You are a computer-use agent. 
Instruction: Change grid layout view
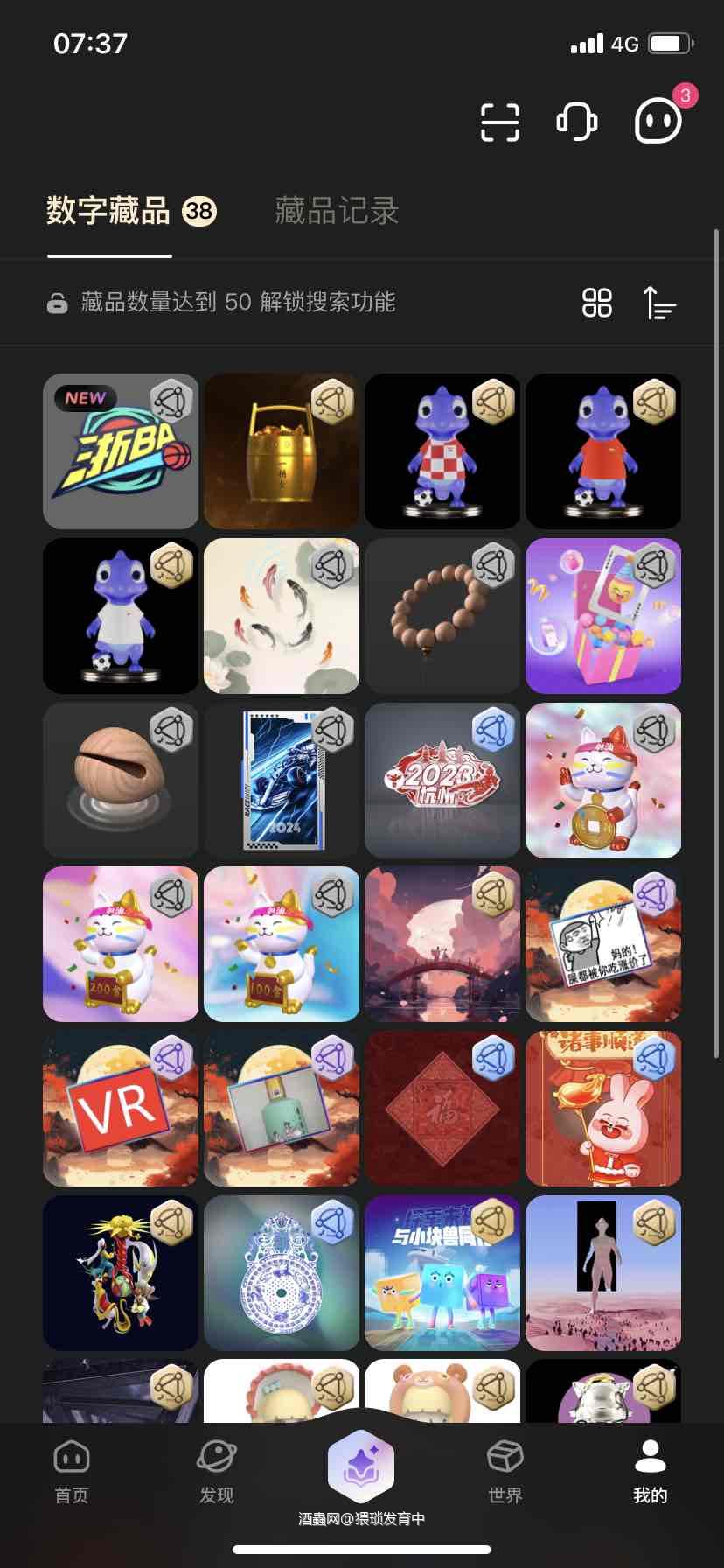point(597,303)
